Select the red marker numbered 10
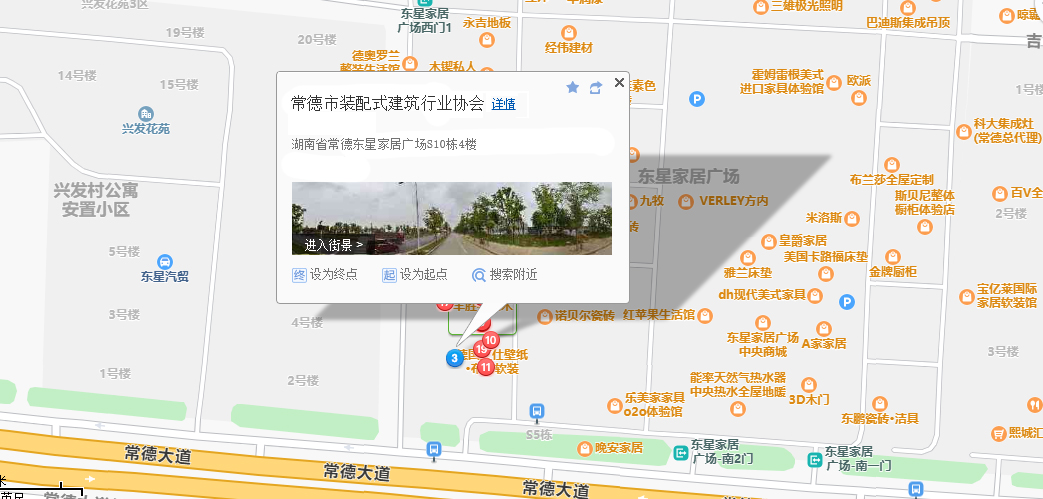 click(x=491, y=341)
